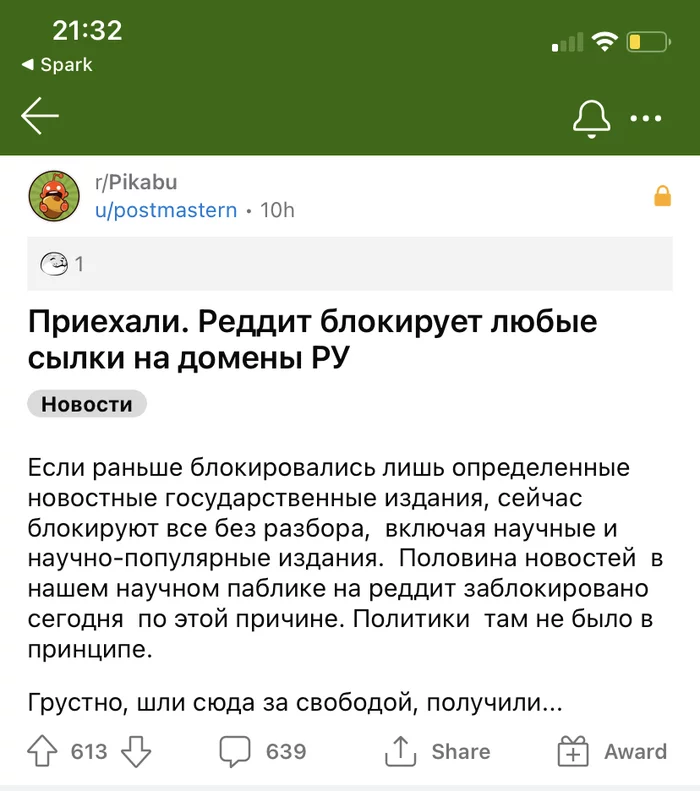
Task: Open the 639 comments
Action: tap(263, 751)
